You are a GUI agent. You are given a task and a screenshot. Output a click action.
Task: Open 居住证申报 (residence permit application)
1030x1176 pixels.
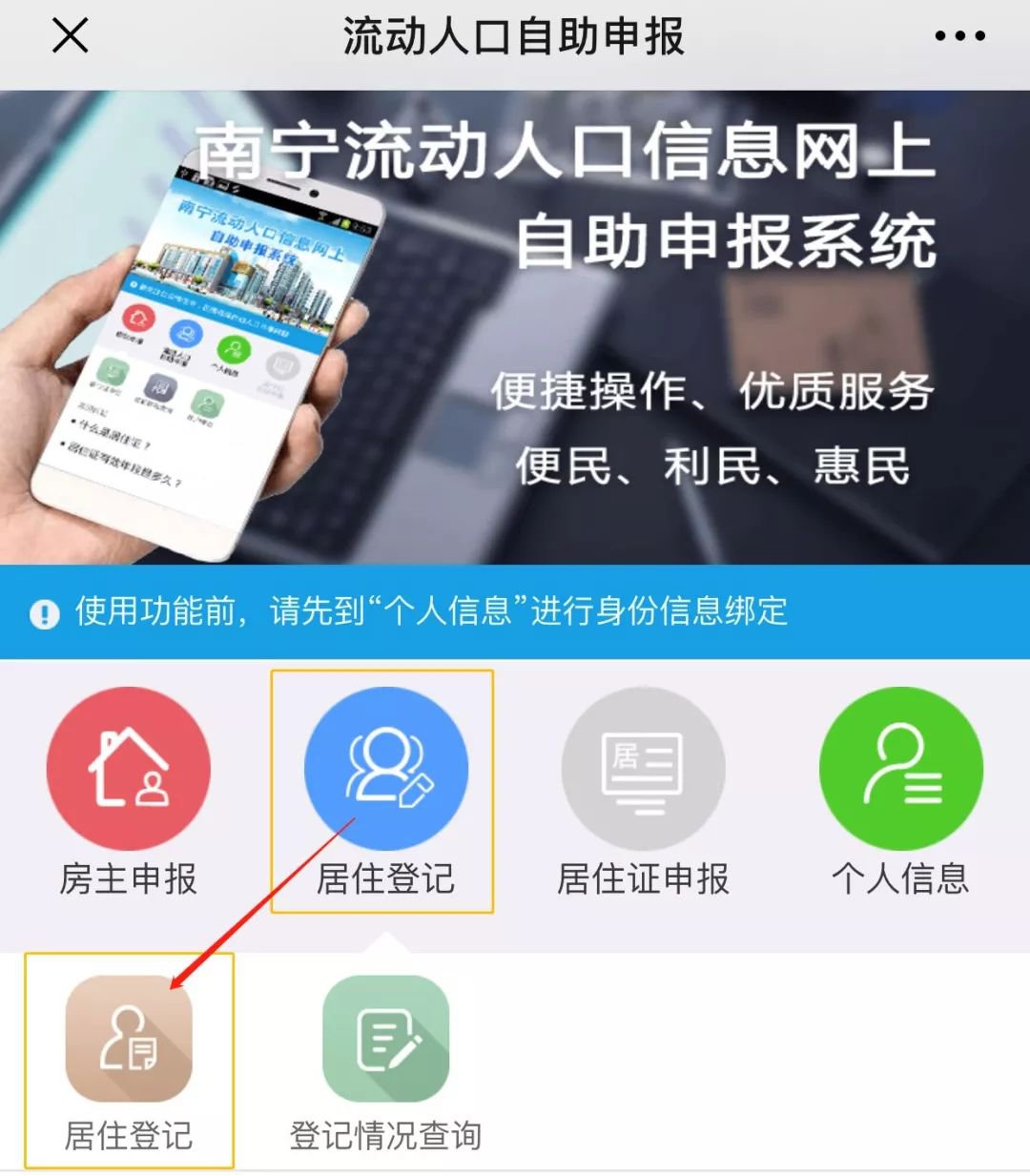click(x=643, y=769)
